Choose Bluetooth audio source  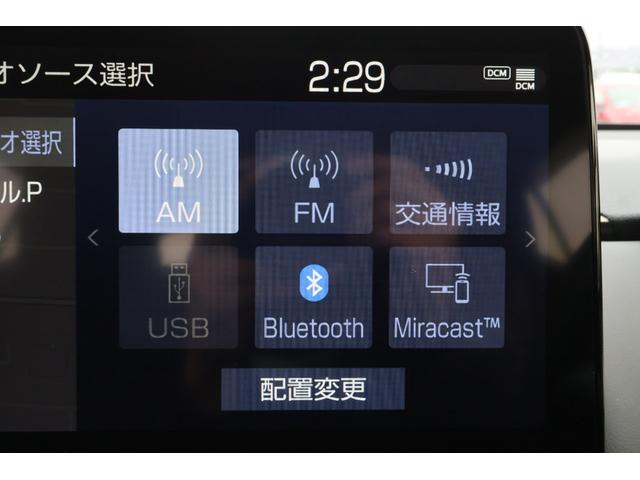coord(313,297)
